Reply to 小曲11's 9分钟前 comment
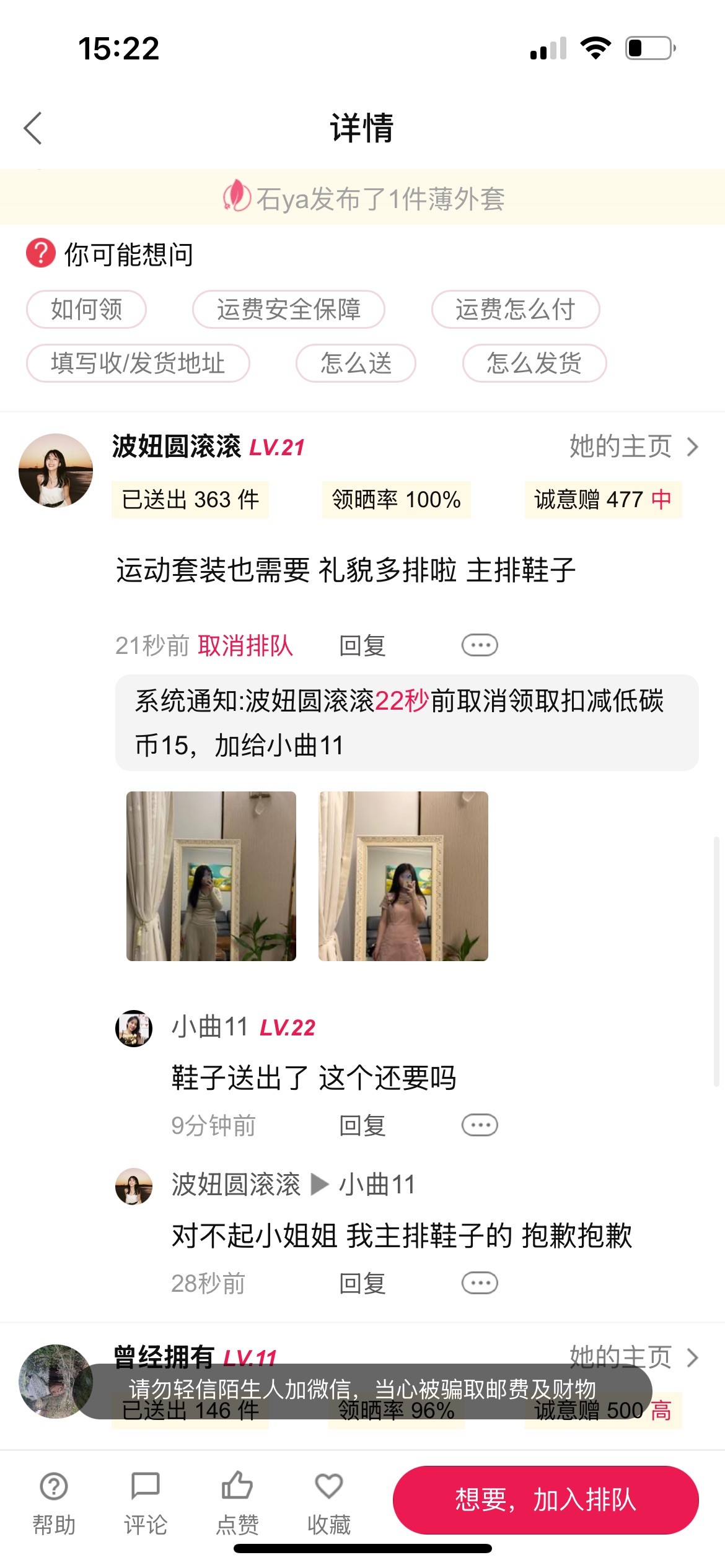 pyautogui.click(x=362, y=1125)
